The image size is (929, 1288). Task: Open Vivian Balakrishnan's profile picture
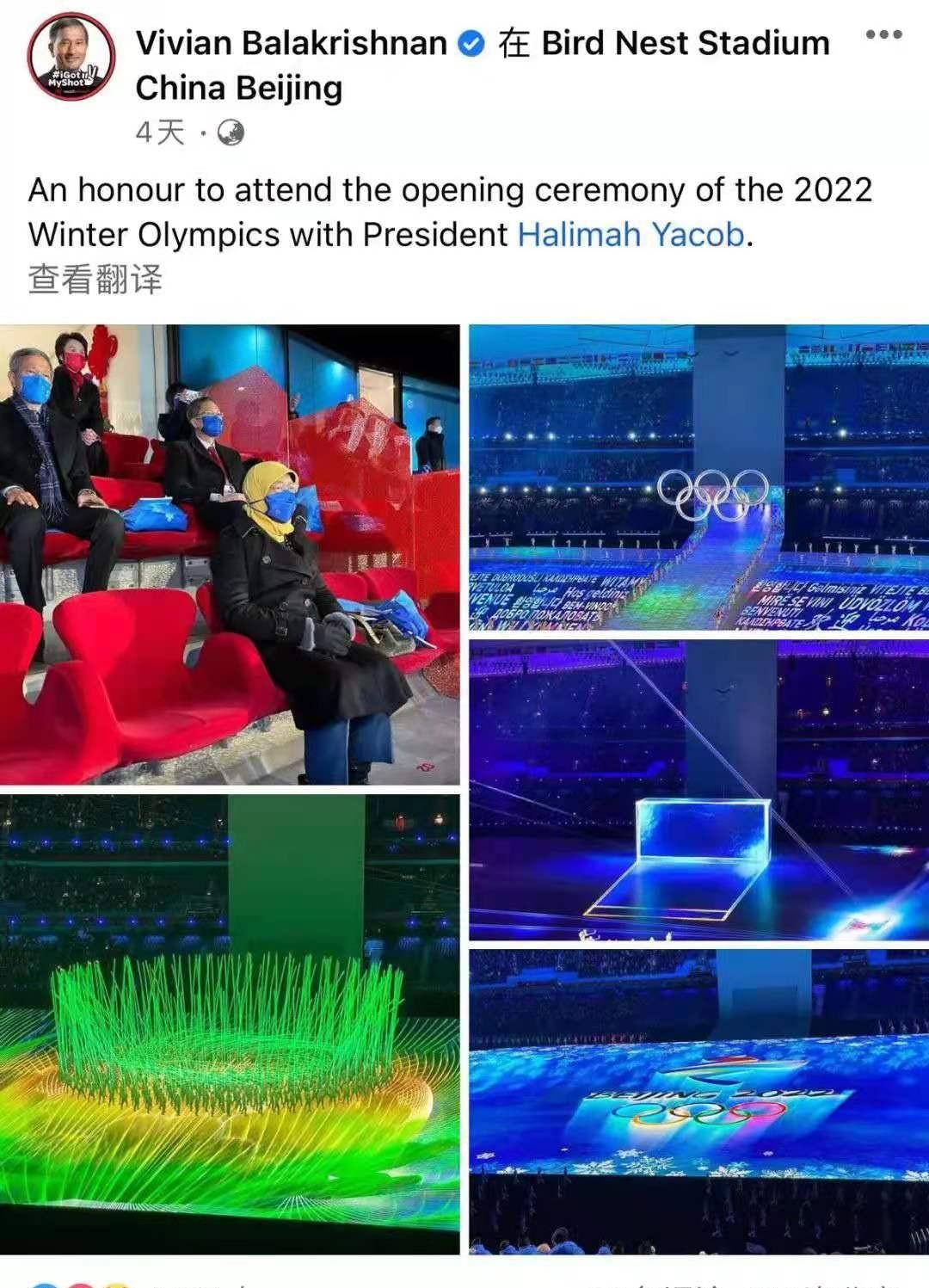click(x=71, y=57)
